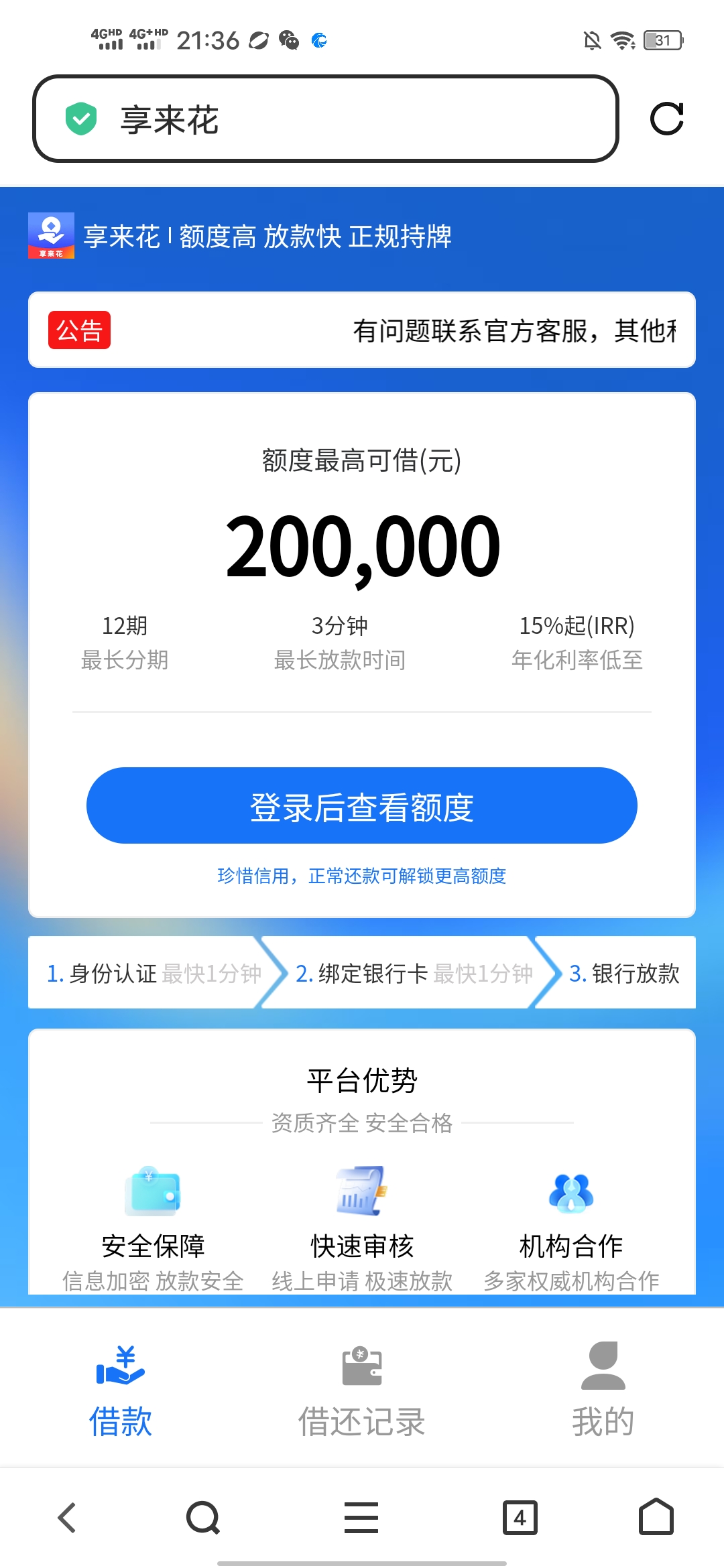Switch to the 借还记录 tab
This screenshot has height=1568, width=724.
(x=362, y=1390)
